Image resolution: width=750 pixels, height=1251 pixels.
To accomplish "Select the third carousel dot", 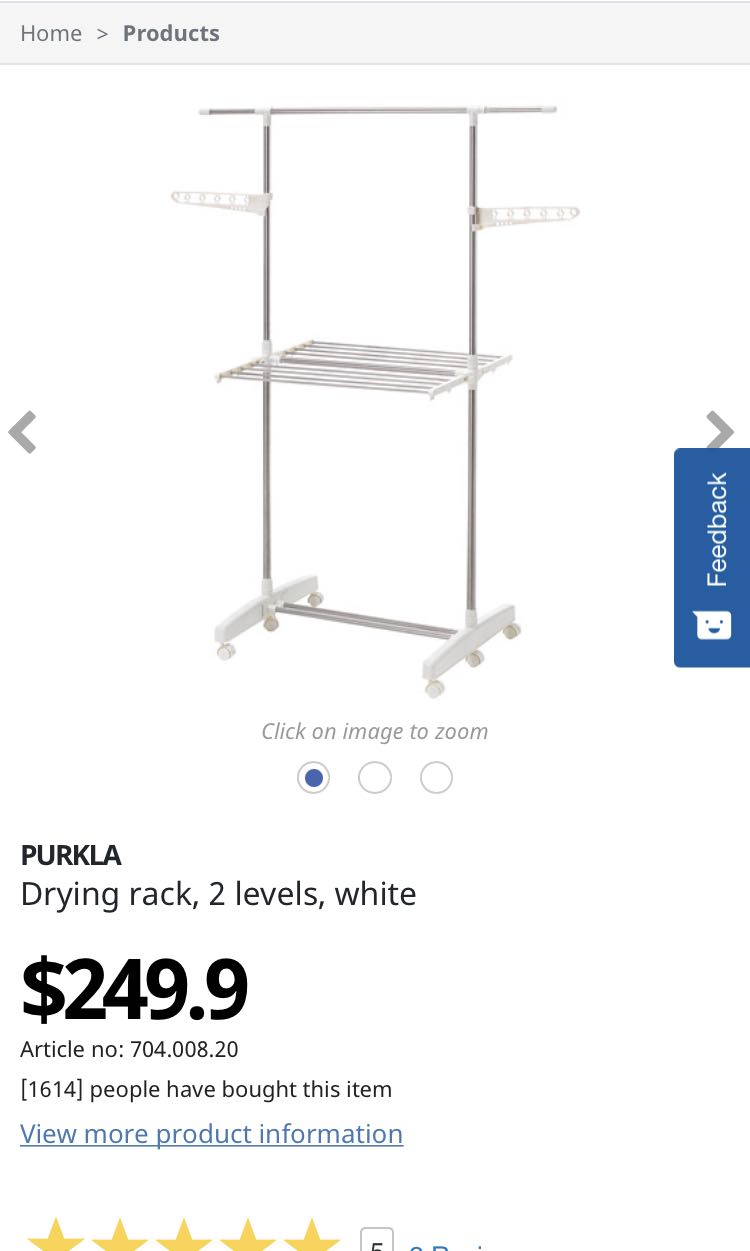I will coord(436,777).
